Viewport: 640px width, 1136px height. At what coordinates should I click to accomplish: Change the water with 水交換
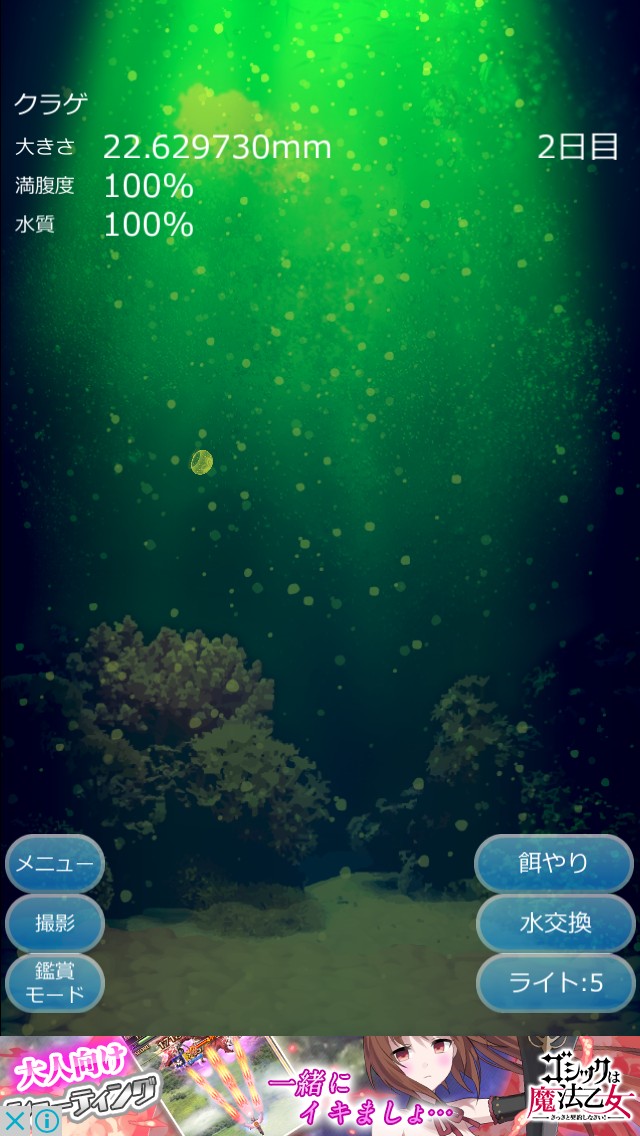click(x=554, y=923)
